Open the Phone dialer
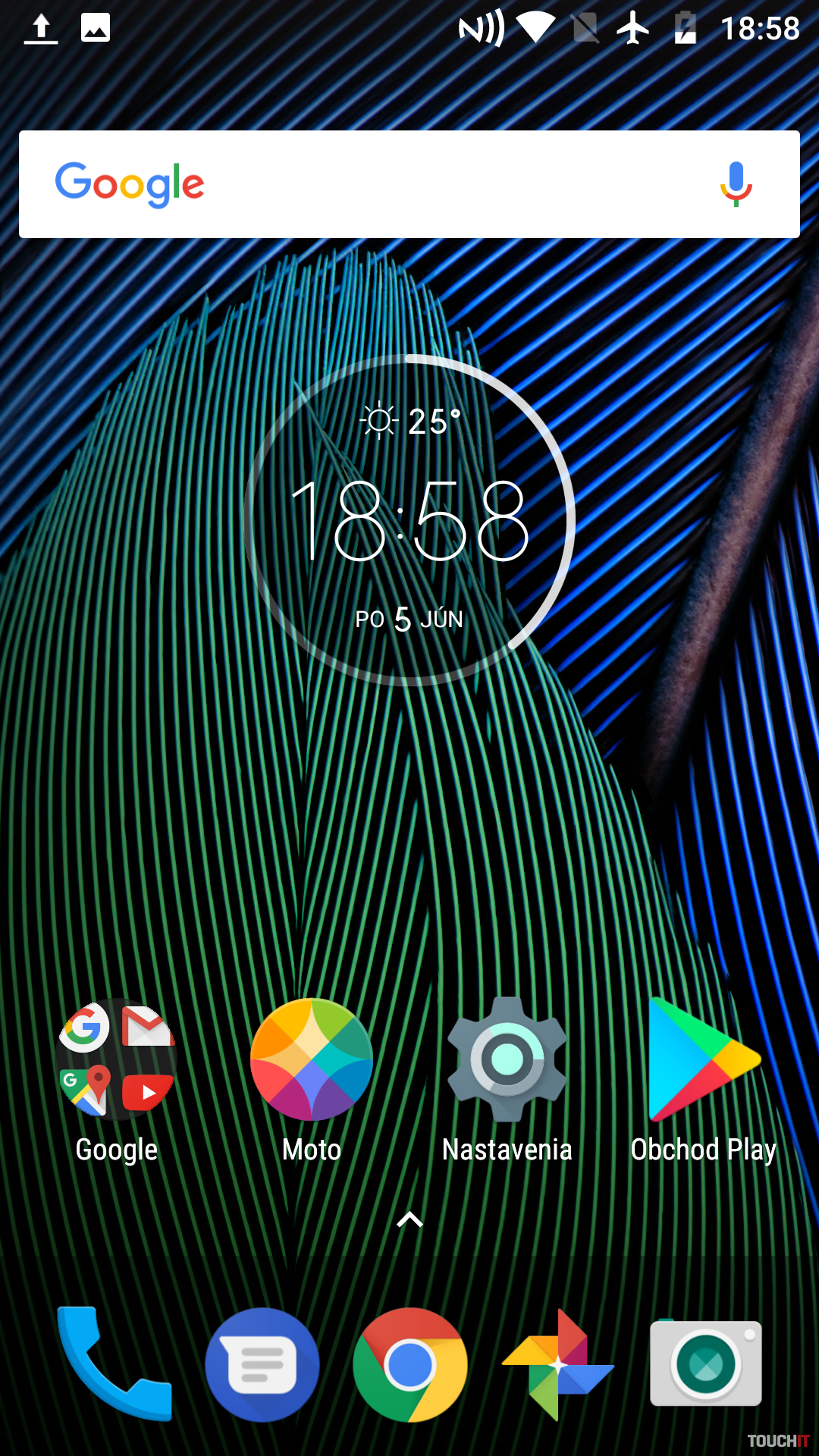 (115, 1363)
